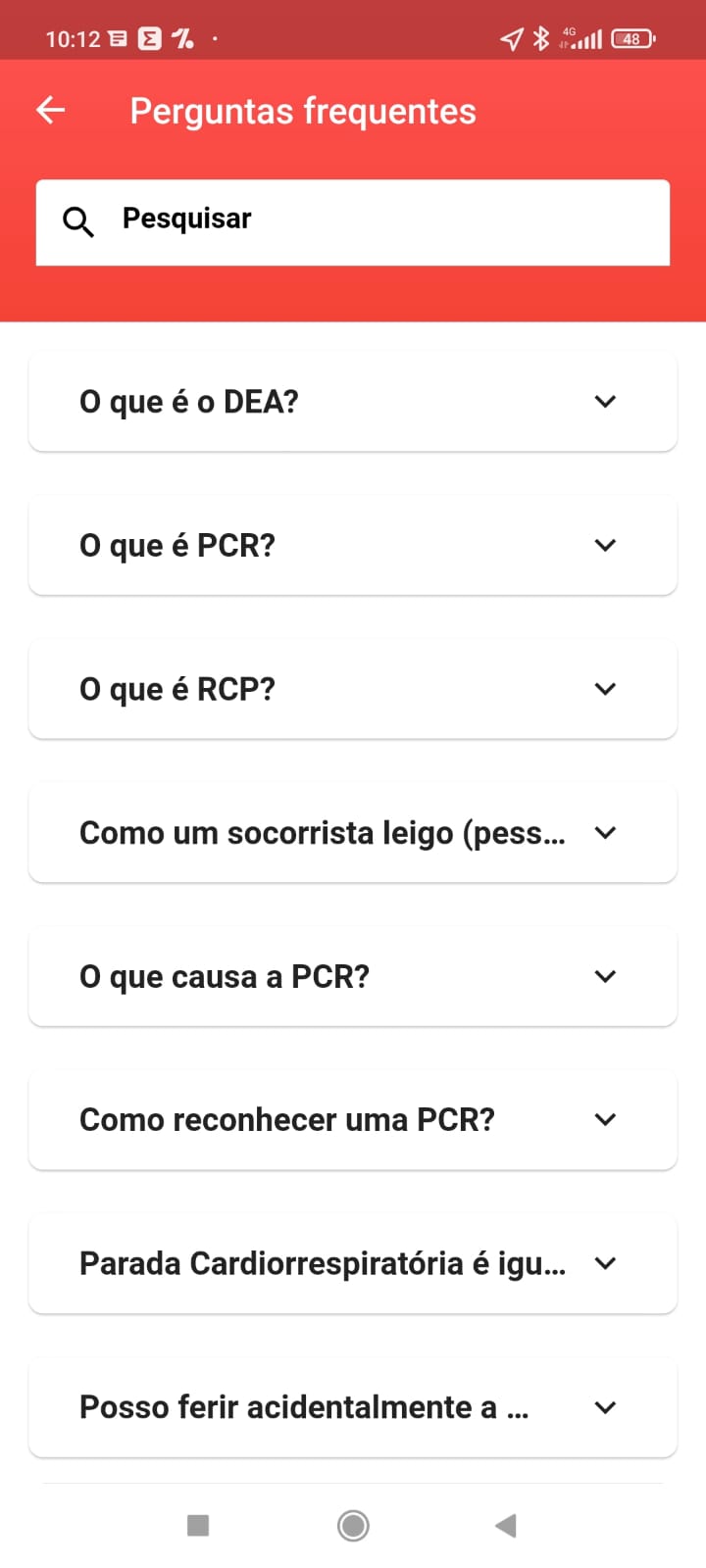This screenshot has width=706, height=1568.
Task: Open recent apps from navigation bar
Action: click(198, 1525)
